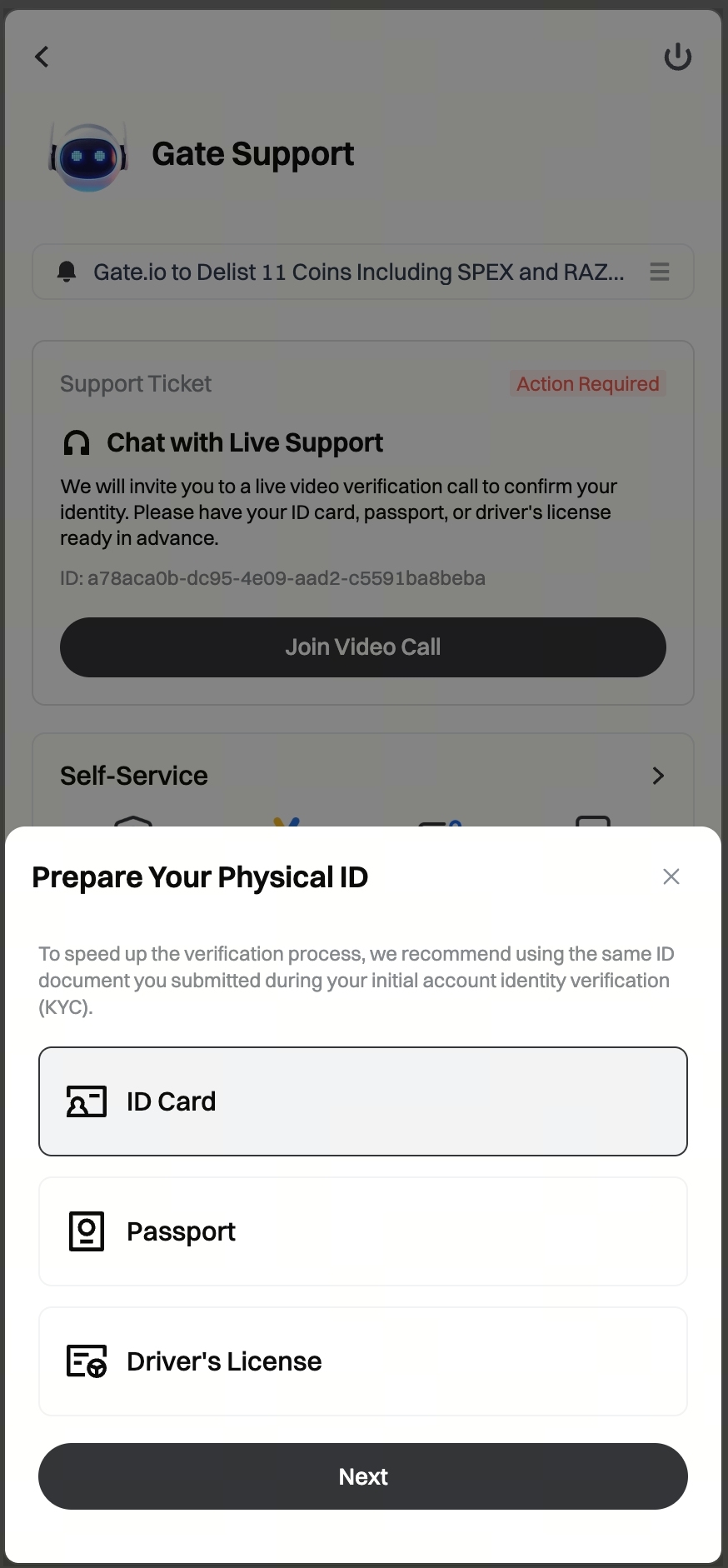The width and height of the screenshot is (728, 1568).
Task: Tap the Next button
Action: [363, 1476]
